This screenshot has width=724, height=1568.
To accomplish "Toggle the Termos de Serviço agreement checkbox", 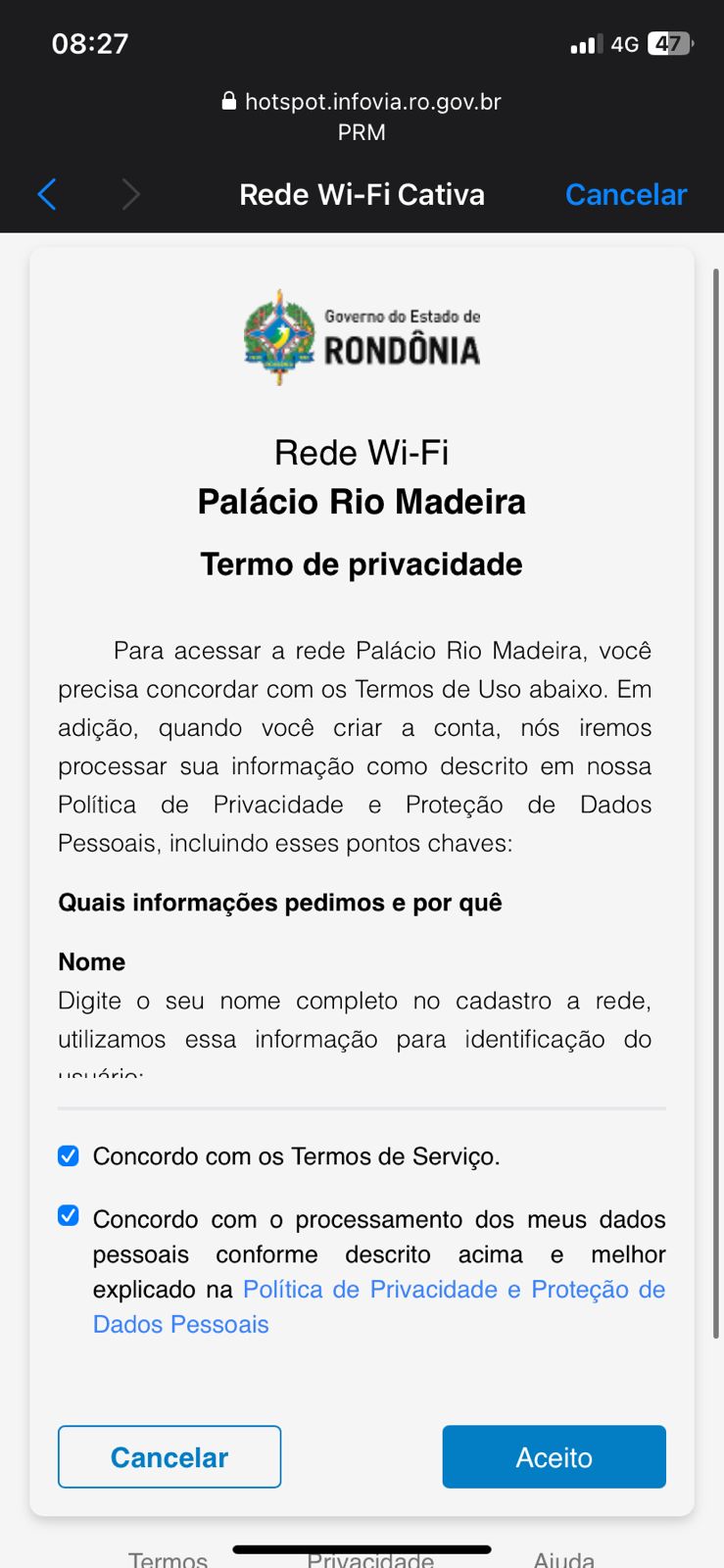I will (x=68, y=1155).
